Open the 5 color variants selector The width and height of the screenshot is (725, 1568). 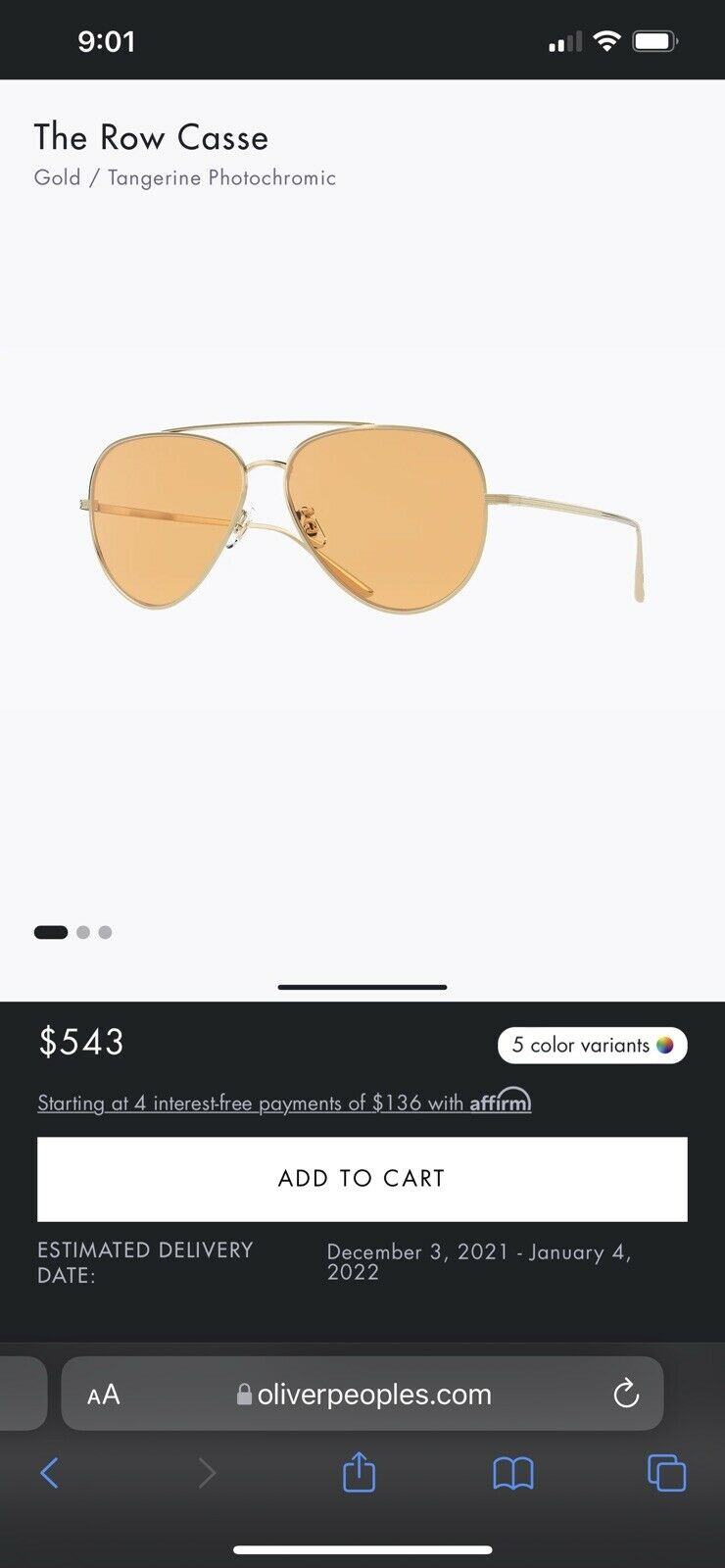tap(592, 1046)
